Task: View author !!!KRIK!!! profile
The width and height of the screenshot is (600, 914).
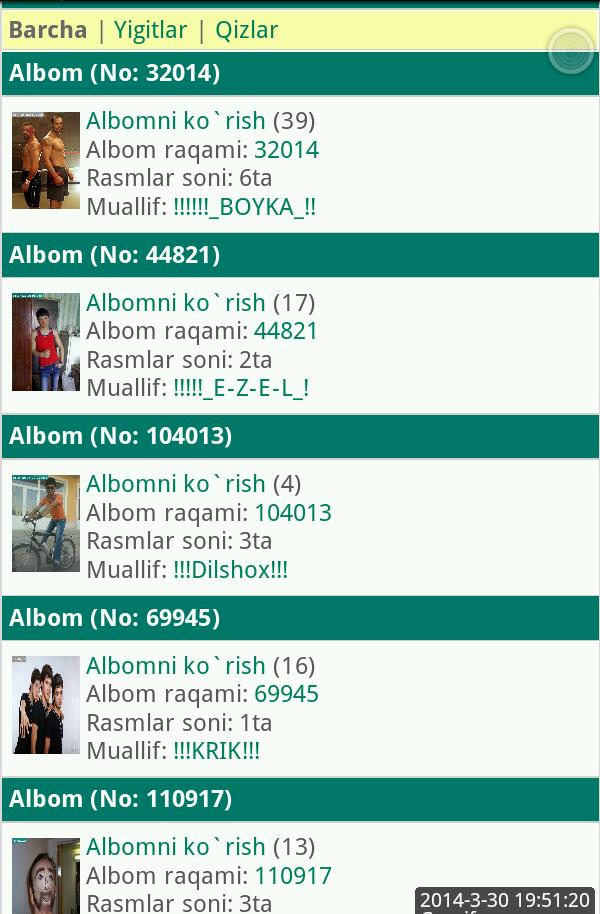Action: click(x=216, y=751)
